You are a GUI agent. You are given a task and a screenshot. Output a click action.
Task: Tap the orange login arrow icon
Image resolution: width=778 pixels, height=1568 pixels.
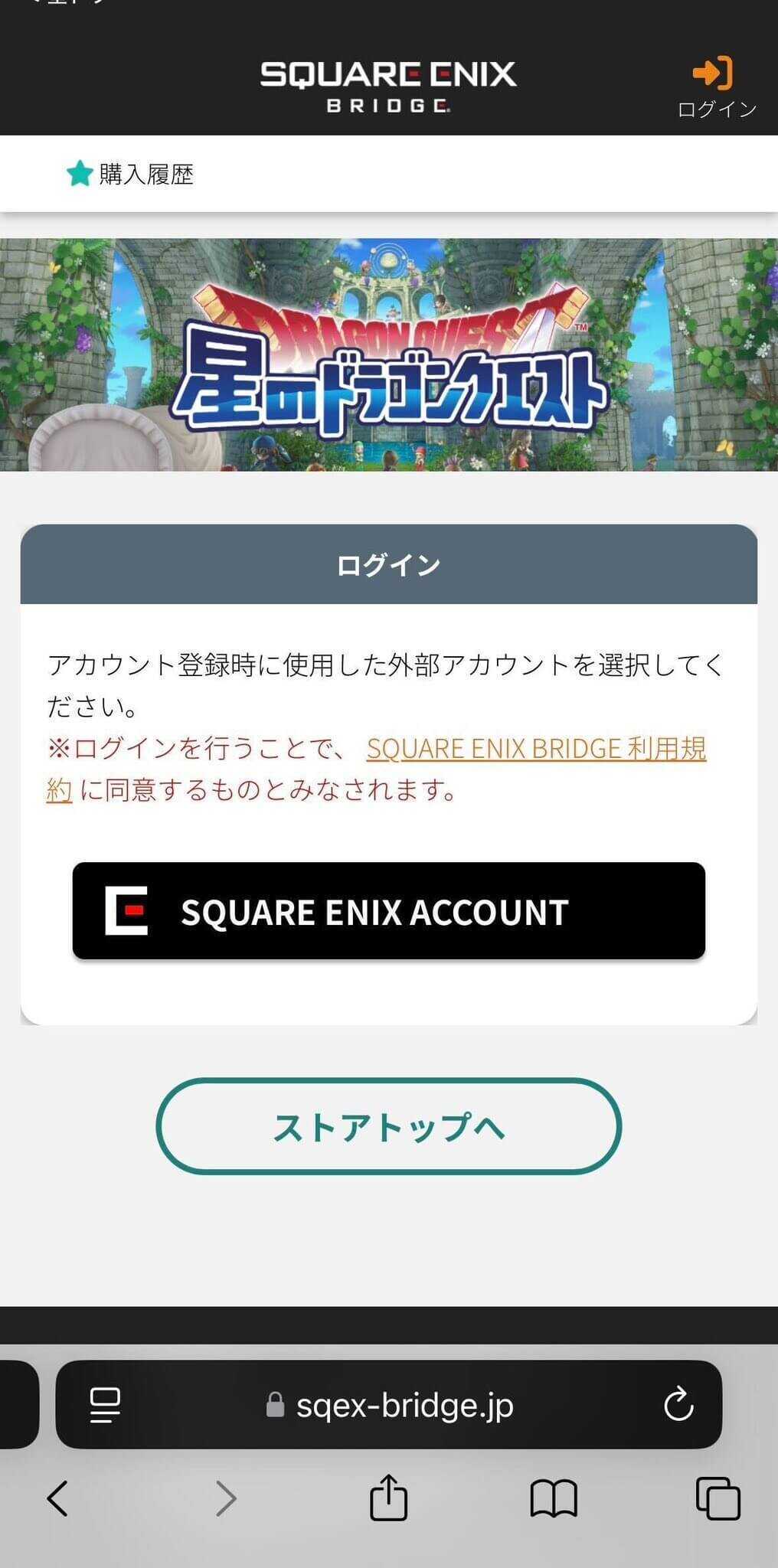click(x=714, y=73)
